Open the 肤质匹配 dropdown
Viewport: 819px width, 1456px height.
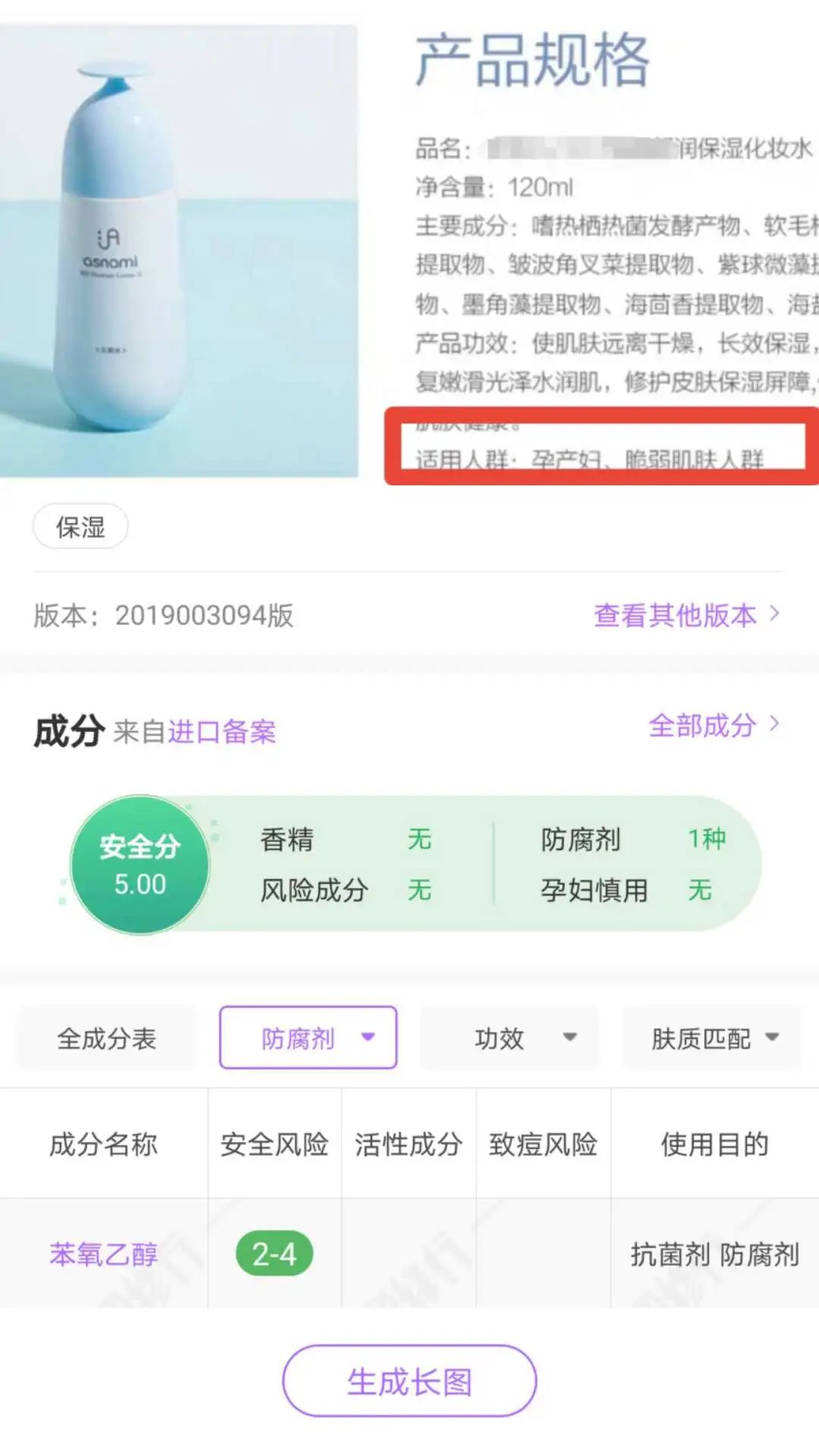click(x=711, y=1039)
